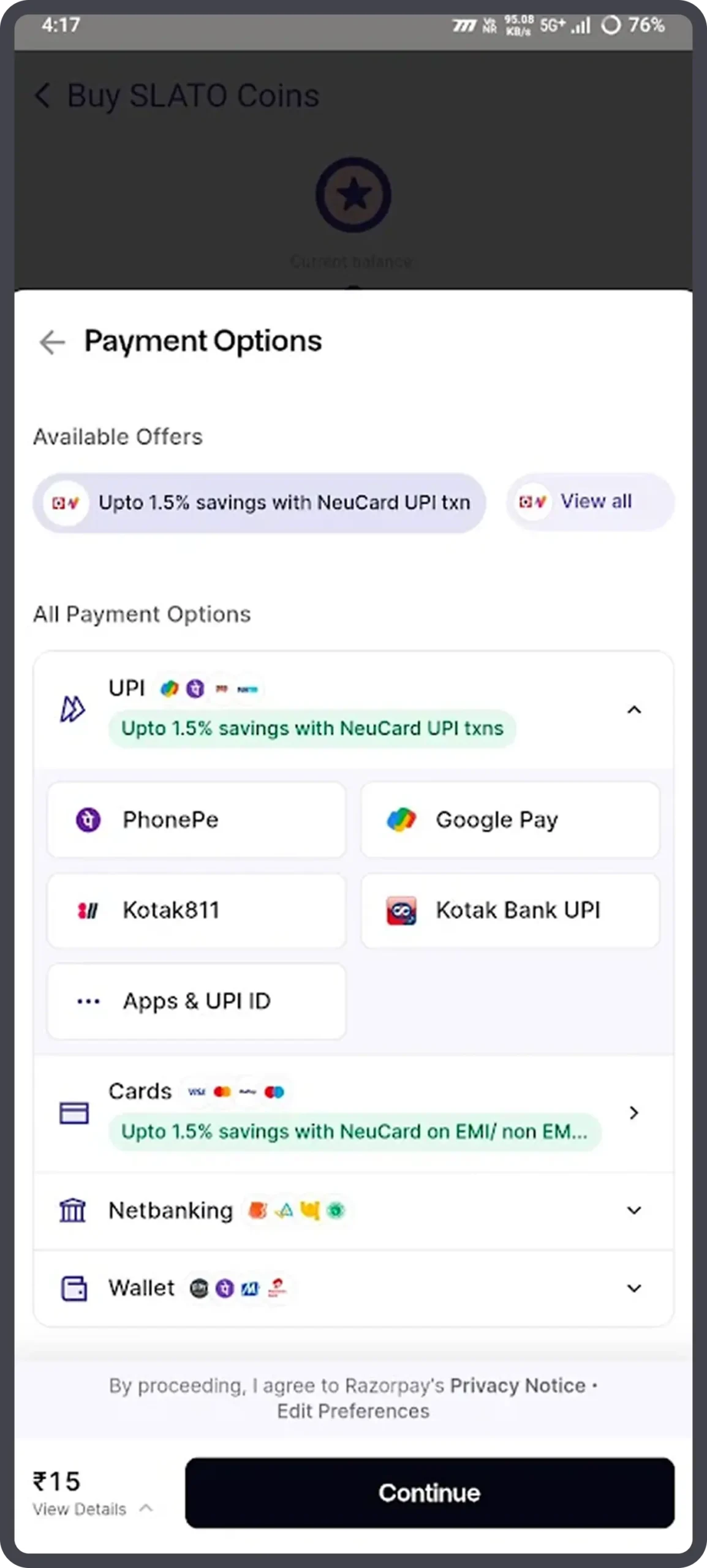Image resolution: width=707 pixels, height=1568 pixels.
Task: Open Razorpay's Privacy Notice link
Action: pyautogui.click(x=518, y=1385)
